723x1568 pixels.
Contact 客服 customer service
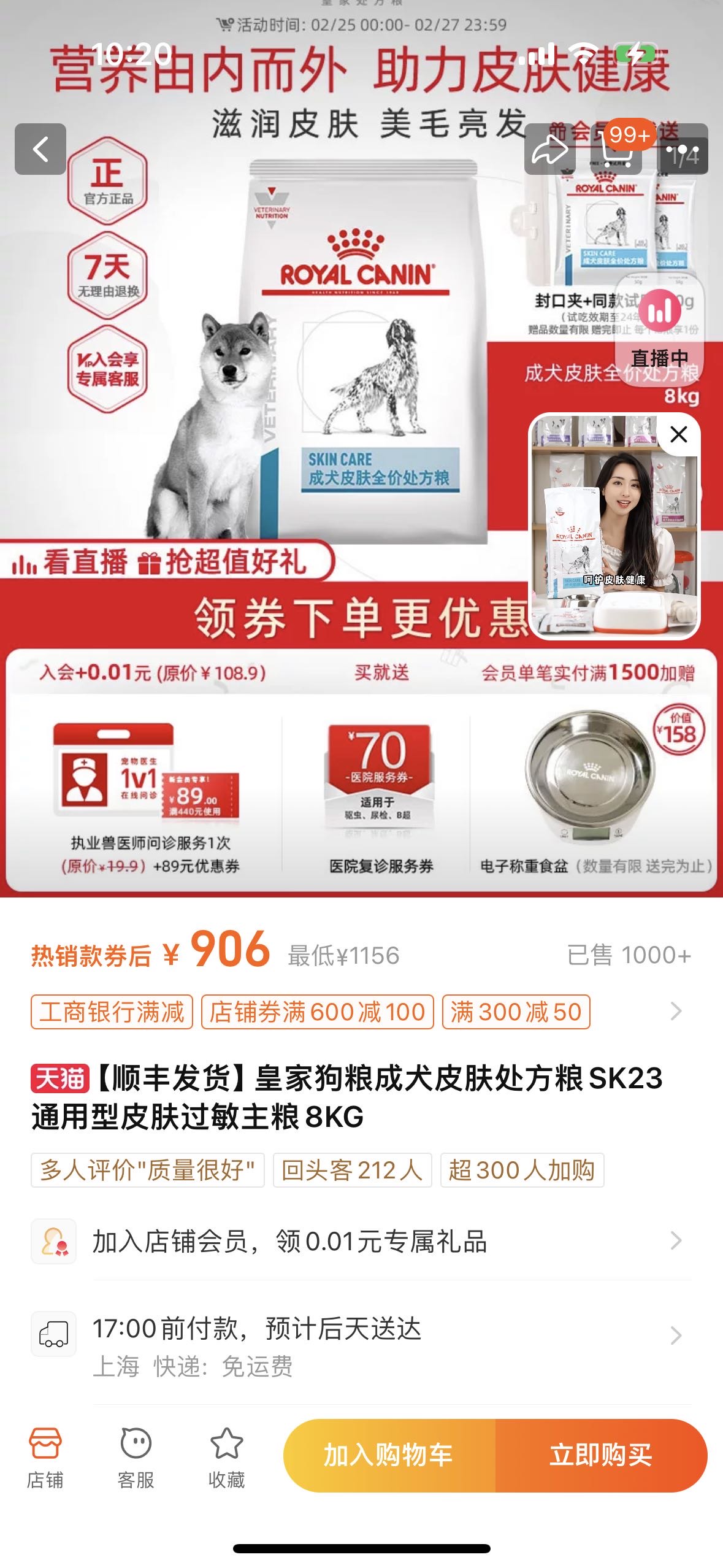point(136,1459)
